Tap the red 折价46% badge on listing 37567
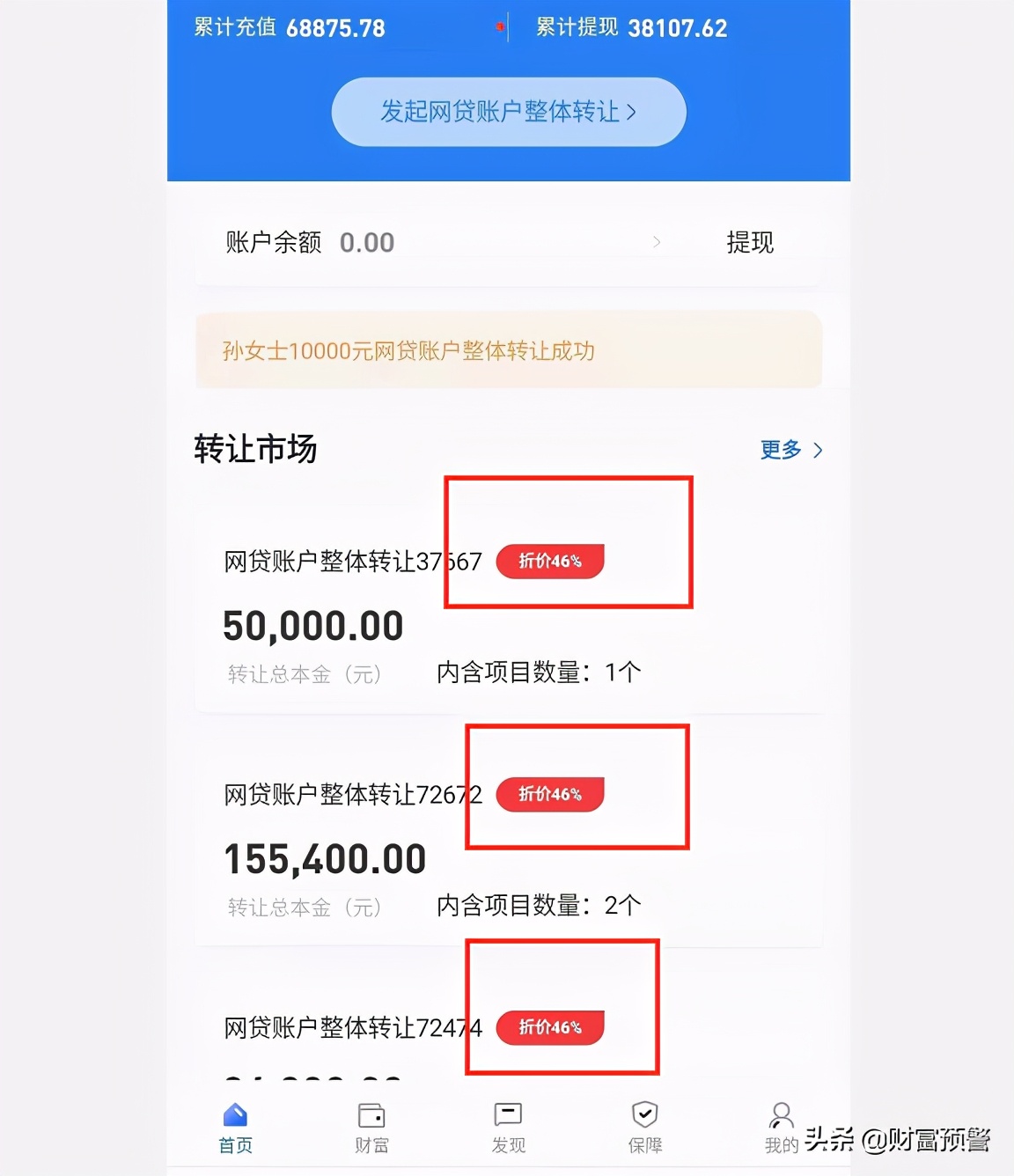The width and height of the screenshot is (1014, 1176). [x=550, y=562]
